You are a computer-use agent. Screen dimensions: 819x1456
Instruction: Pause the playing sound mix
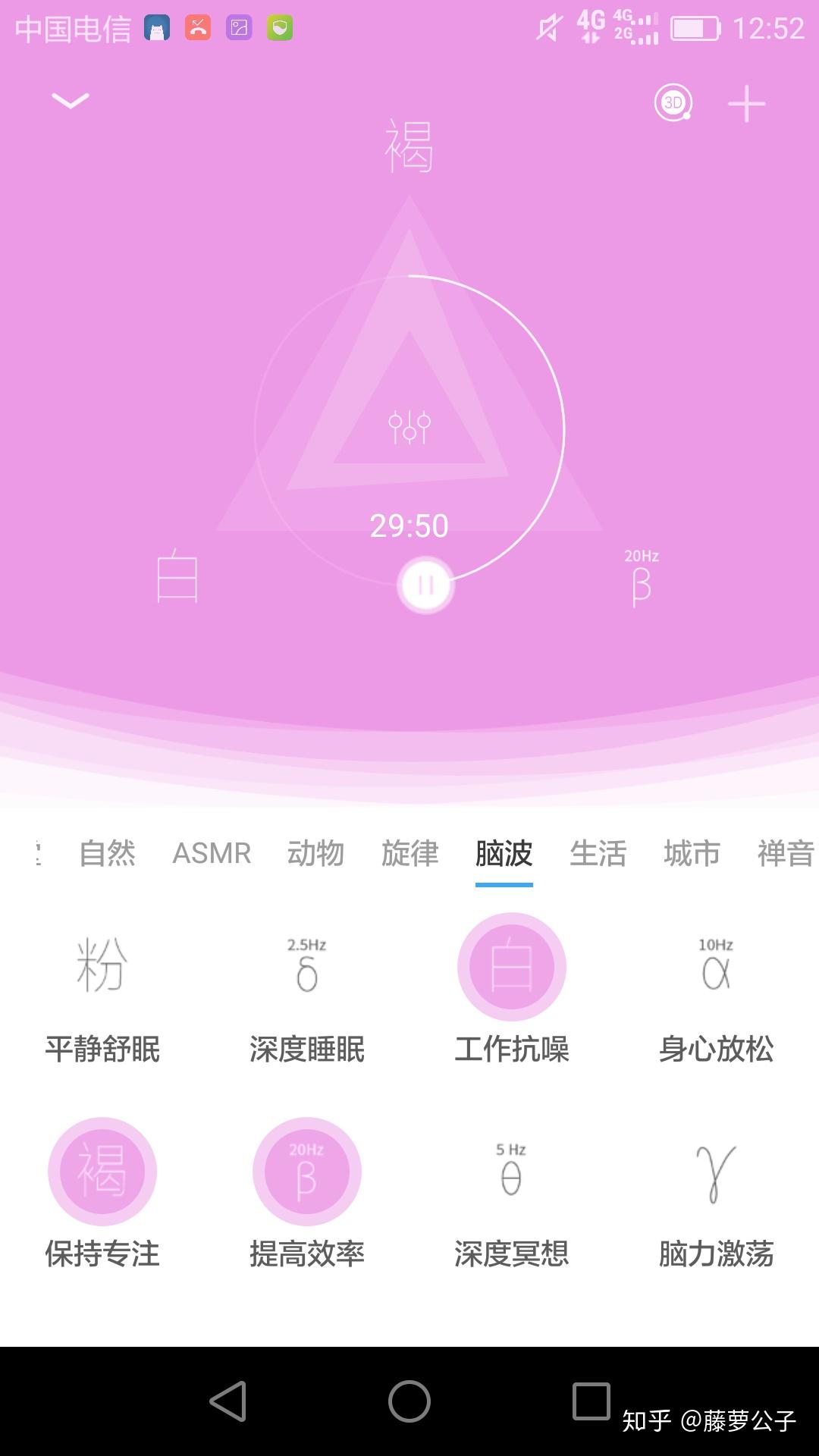pos(425,585)
